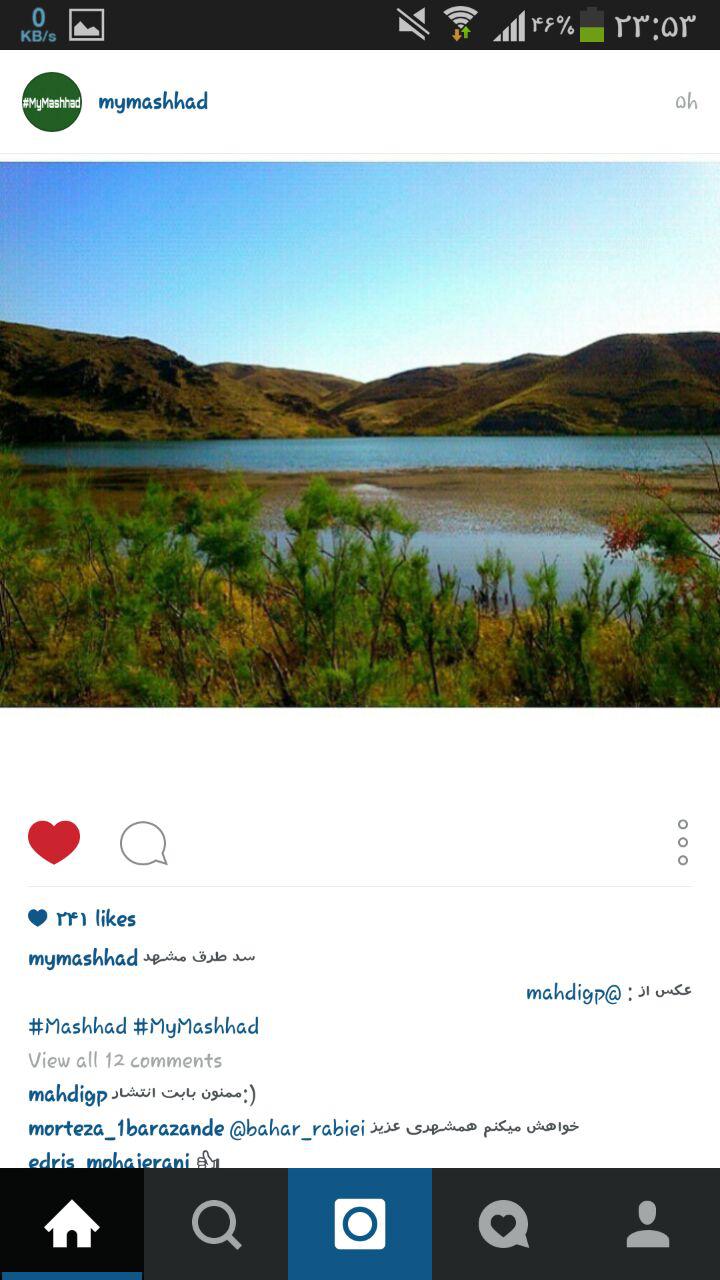Switch to the Activity heart tab

[x=504, y=1224]
